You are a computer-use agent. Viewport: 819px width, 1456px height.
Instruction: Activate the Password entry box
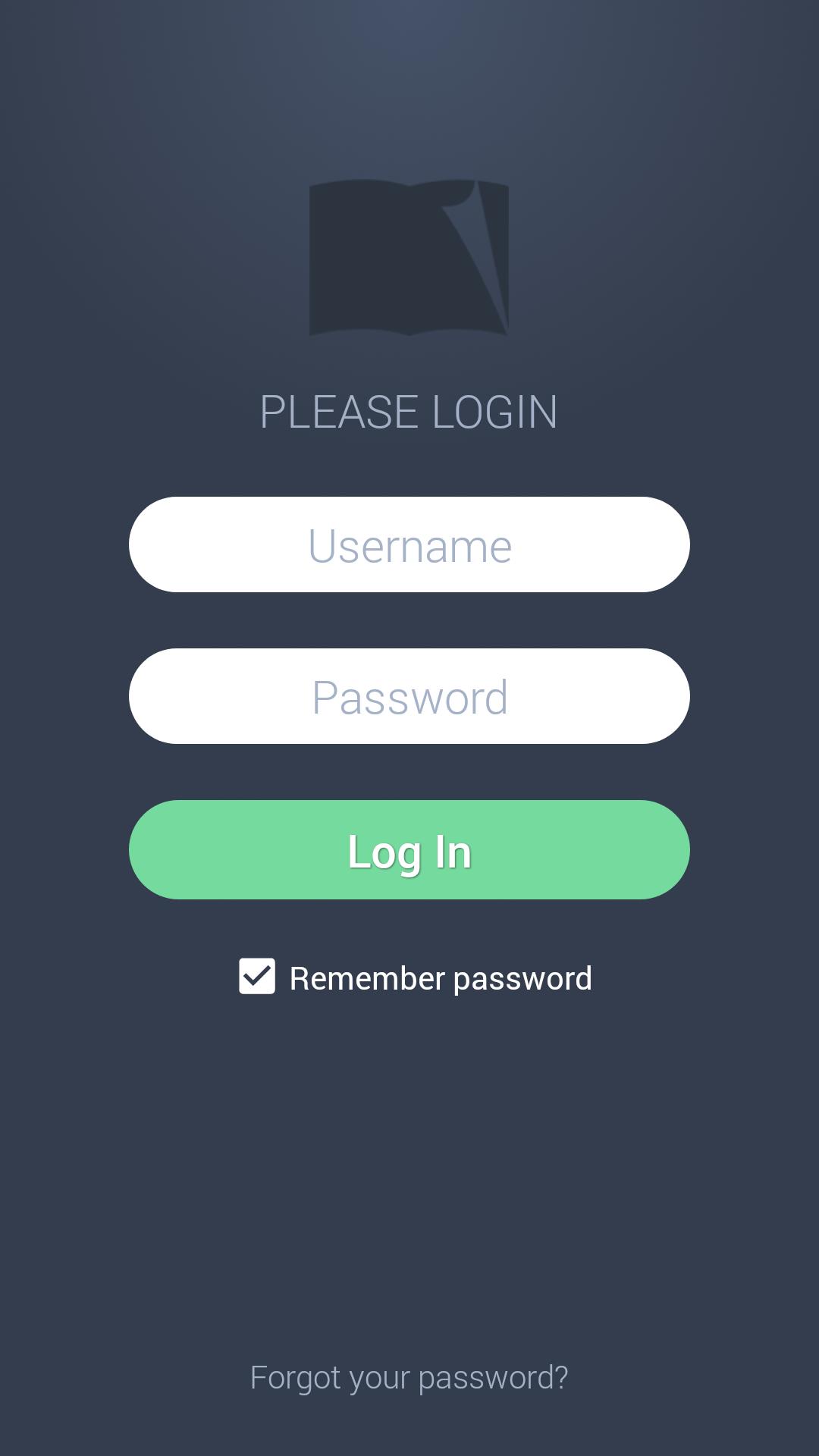coord(409,696)
